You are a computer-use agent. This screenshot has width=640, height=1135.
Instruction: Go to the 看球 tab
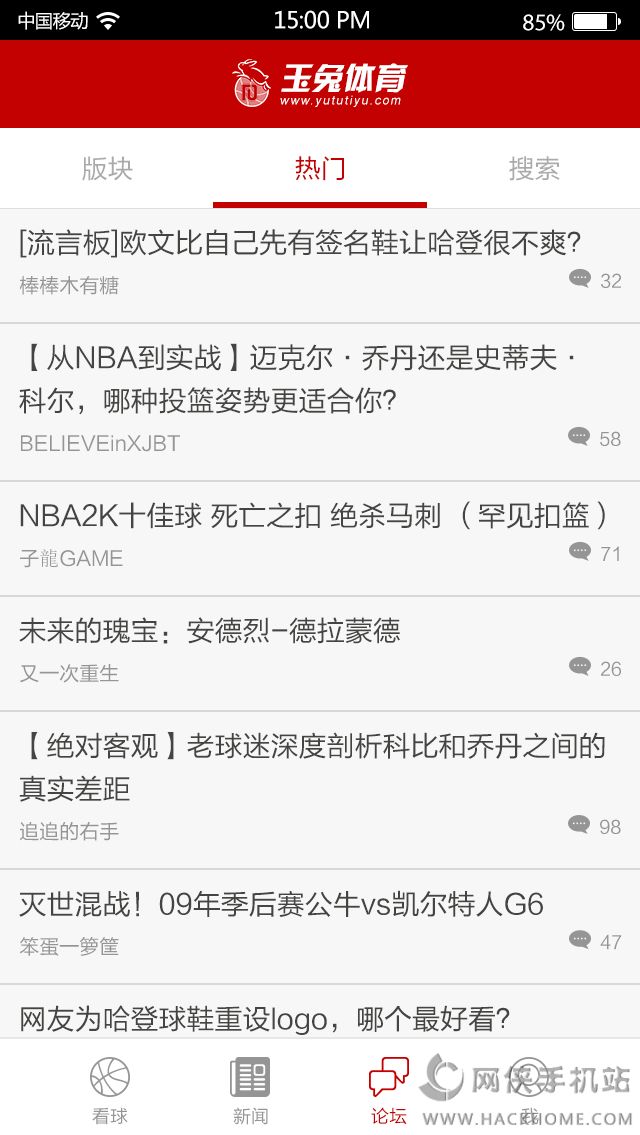(110, 1090)
